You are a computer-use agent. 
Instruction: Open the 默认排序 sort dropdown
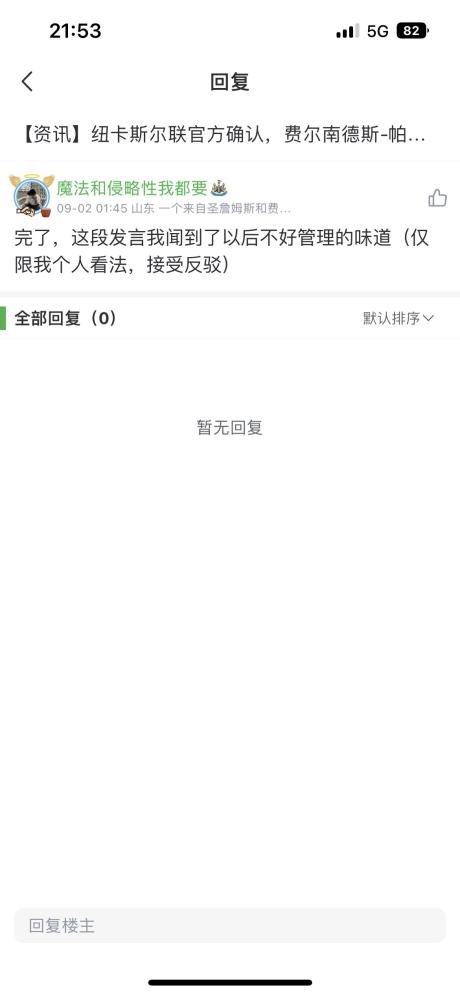point(398,319)
